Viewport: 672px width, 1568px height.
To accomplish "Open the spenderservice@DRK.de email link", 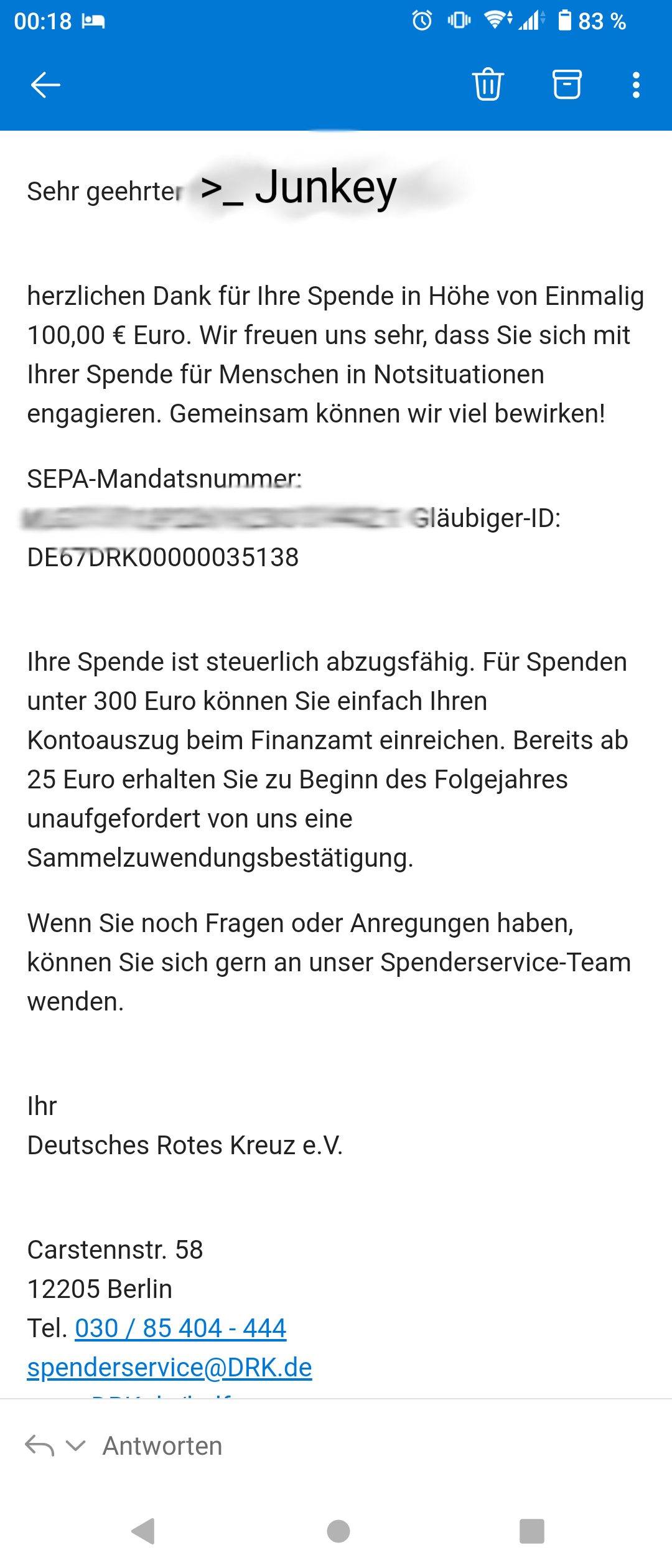I will 169,1368.
